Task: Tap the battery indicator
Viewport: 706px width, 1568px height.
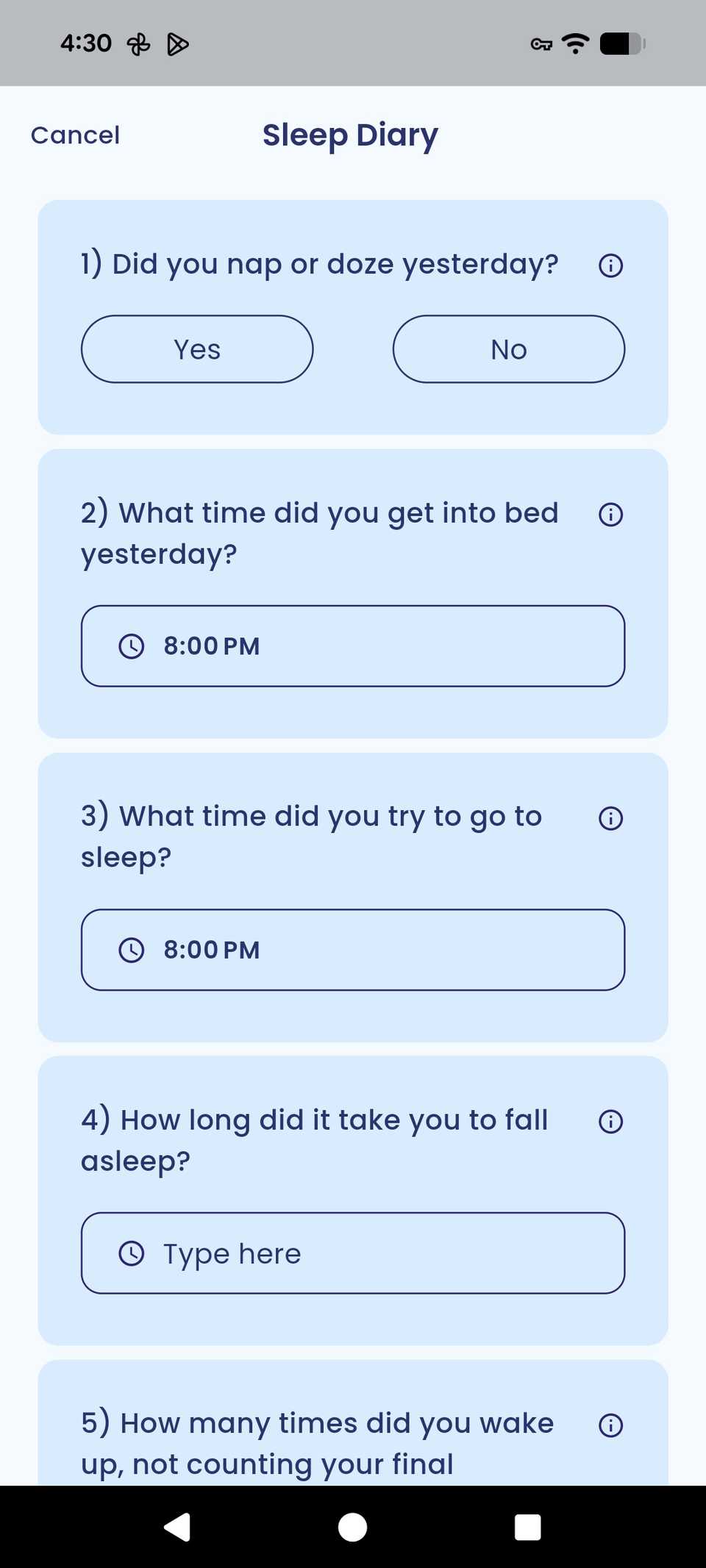Action: point(620,43)
